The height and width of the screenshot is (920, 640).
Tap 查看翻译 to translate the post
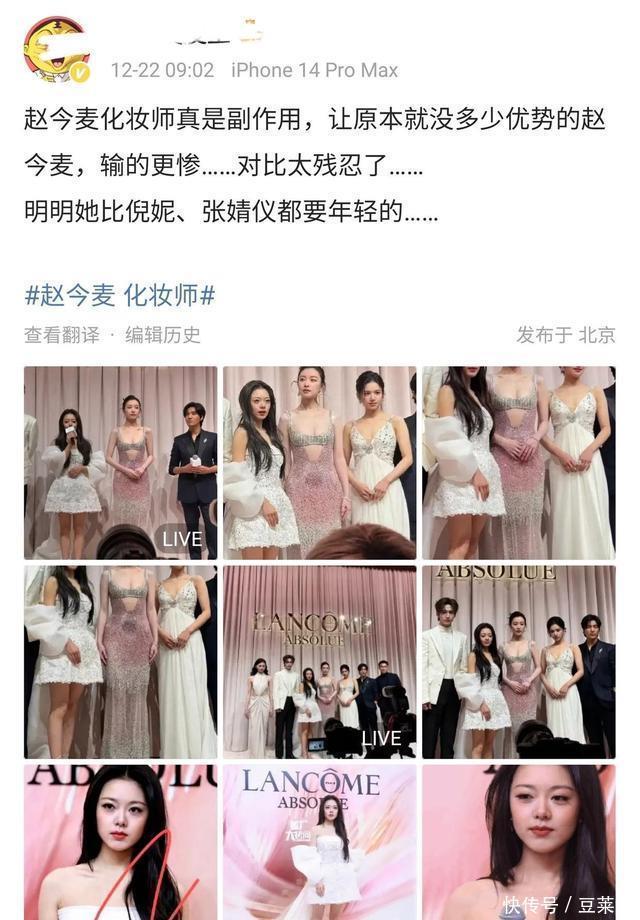[x=62, y=336]
